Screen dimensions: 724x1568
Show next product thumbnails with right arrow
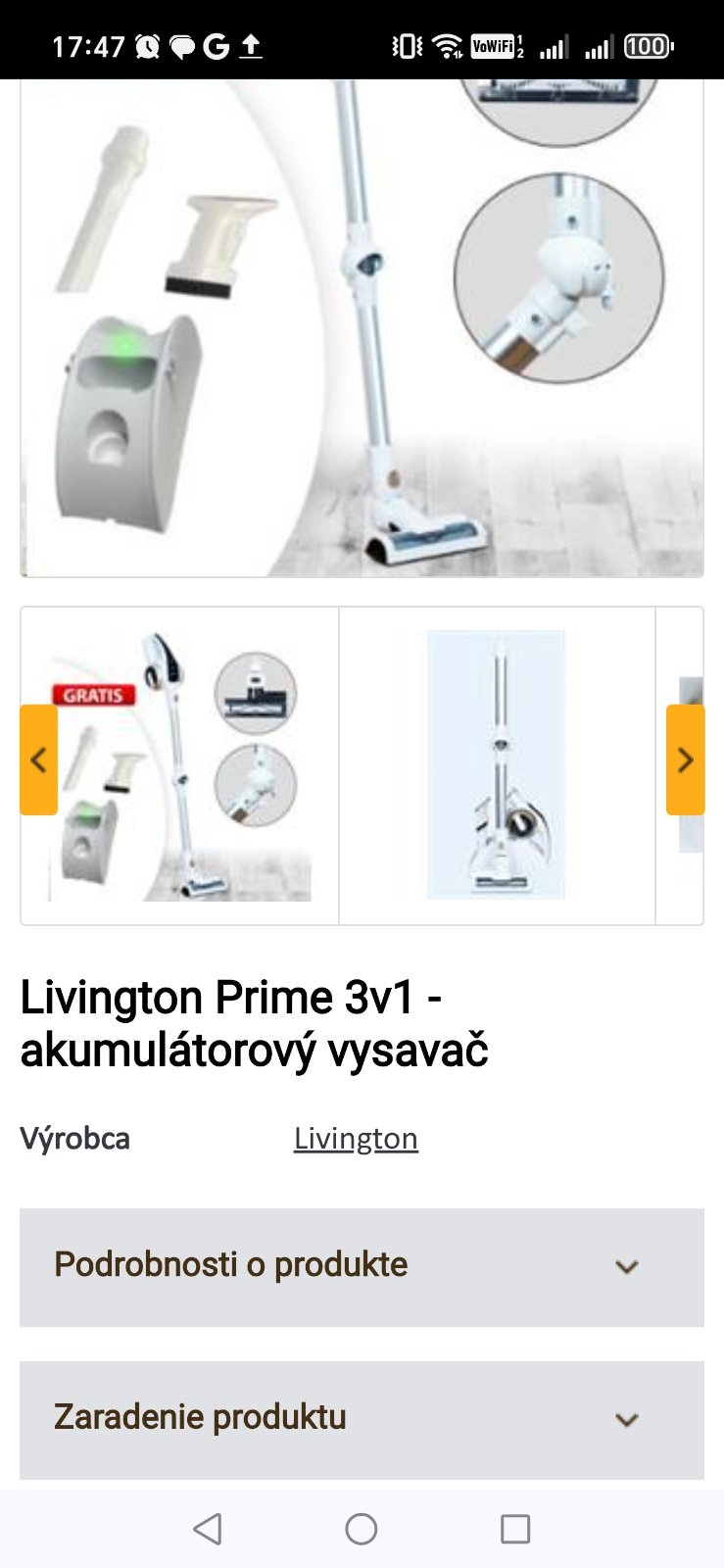point(685,759)
